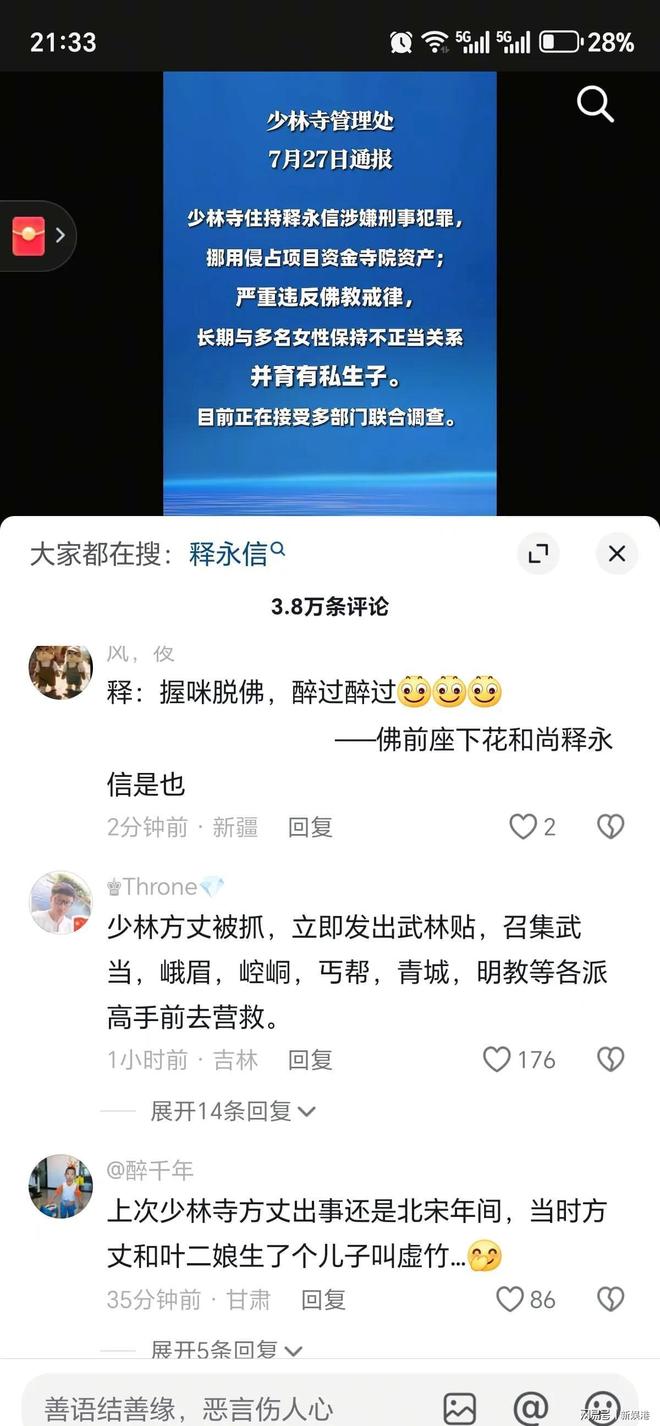660x1426 pixels.
Task: Expand the comments panel to full screen
Action: click(538, 553)
